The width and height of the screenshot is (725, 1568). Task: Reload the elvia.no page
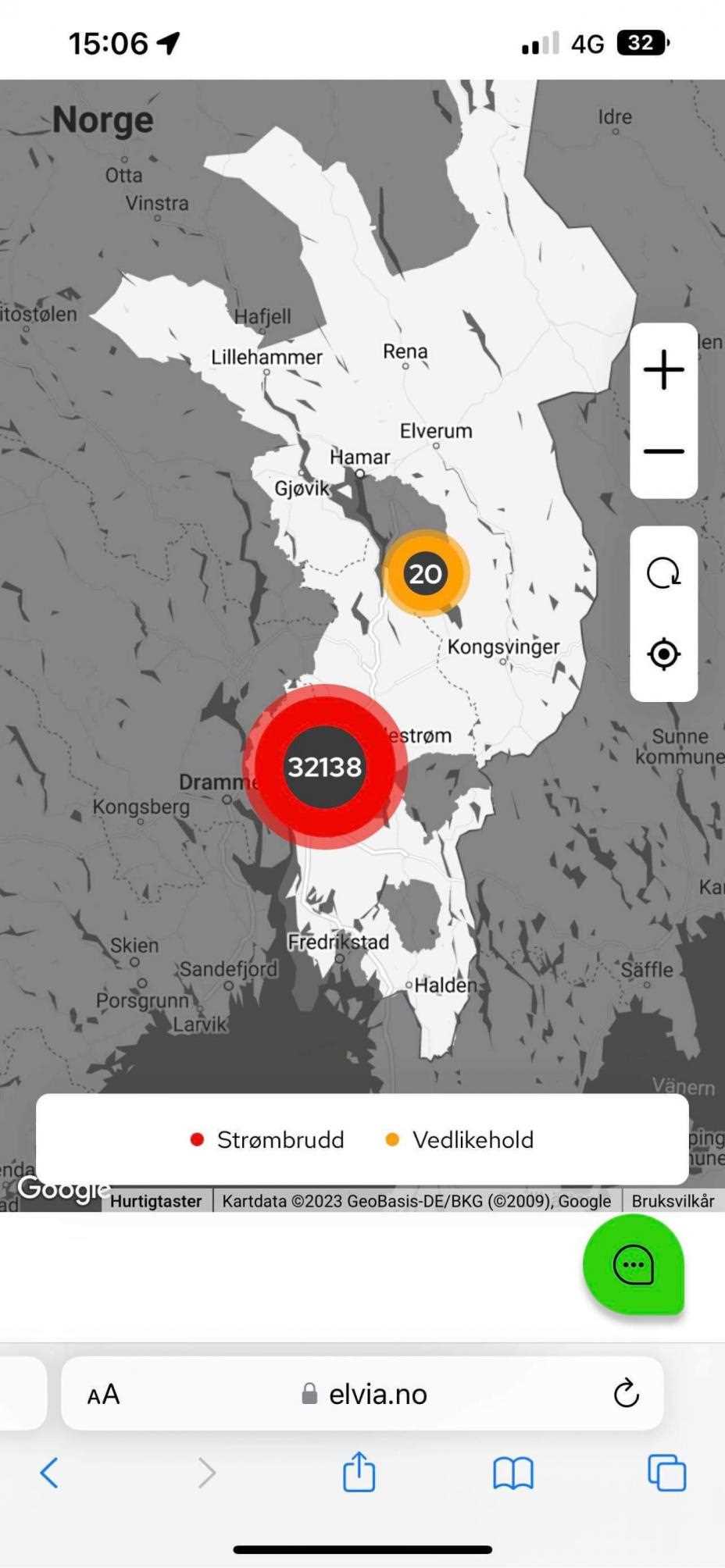tap(626, 1393)
